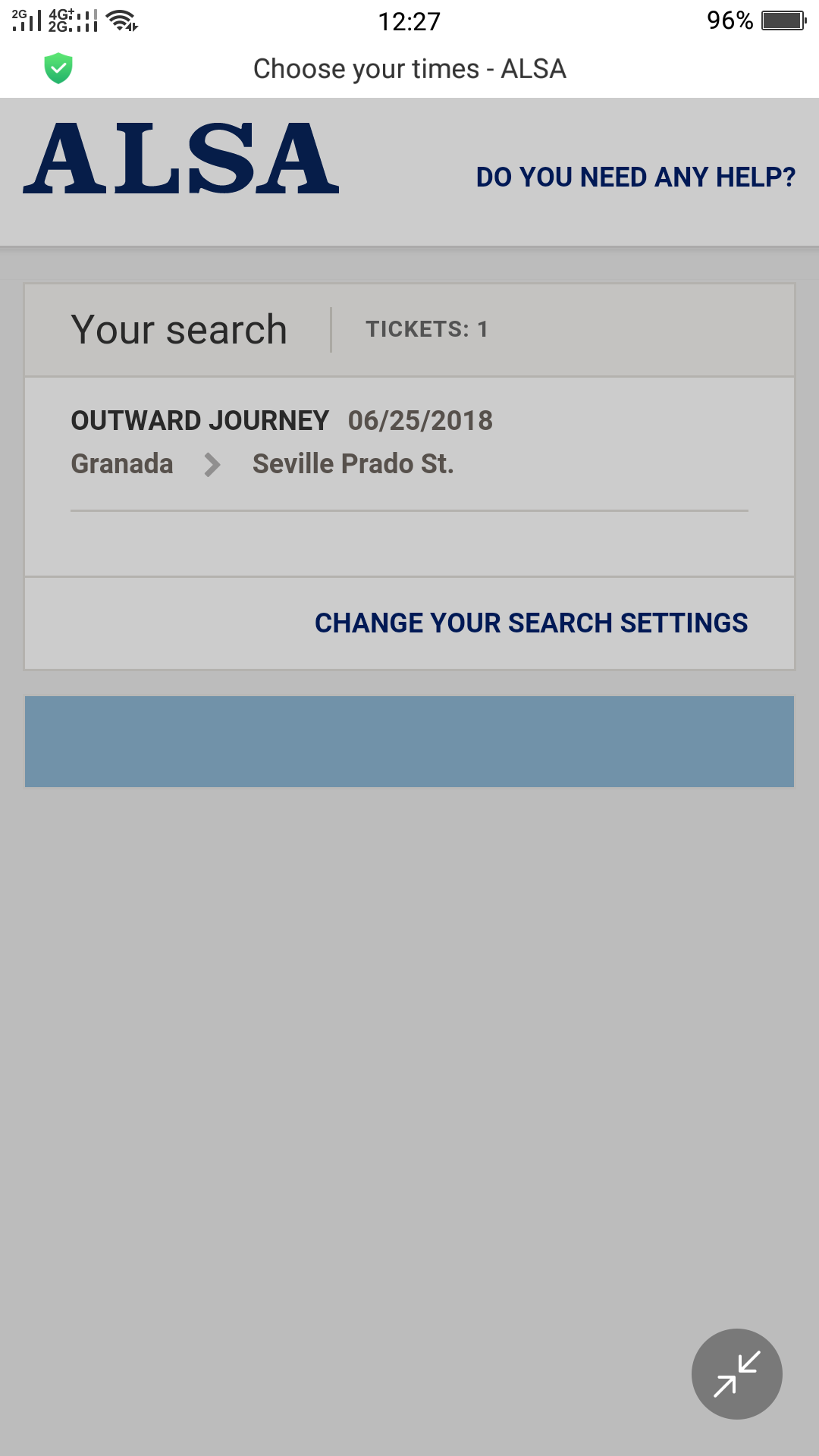Open the green security shield icon
The width and height of the screenshot is (819, 1456).
click(58, 68)
